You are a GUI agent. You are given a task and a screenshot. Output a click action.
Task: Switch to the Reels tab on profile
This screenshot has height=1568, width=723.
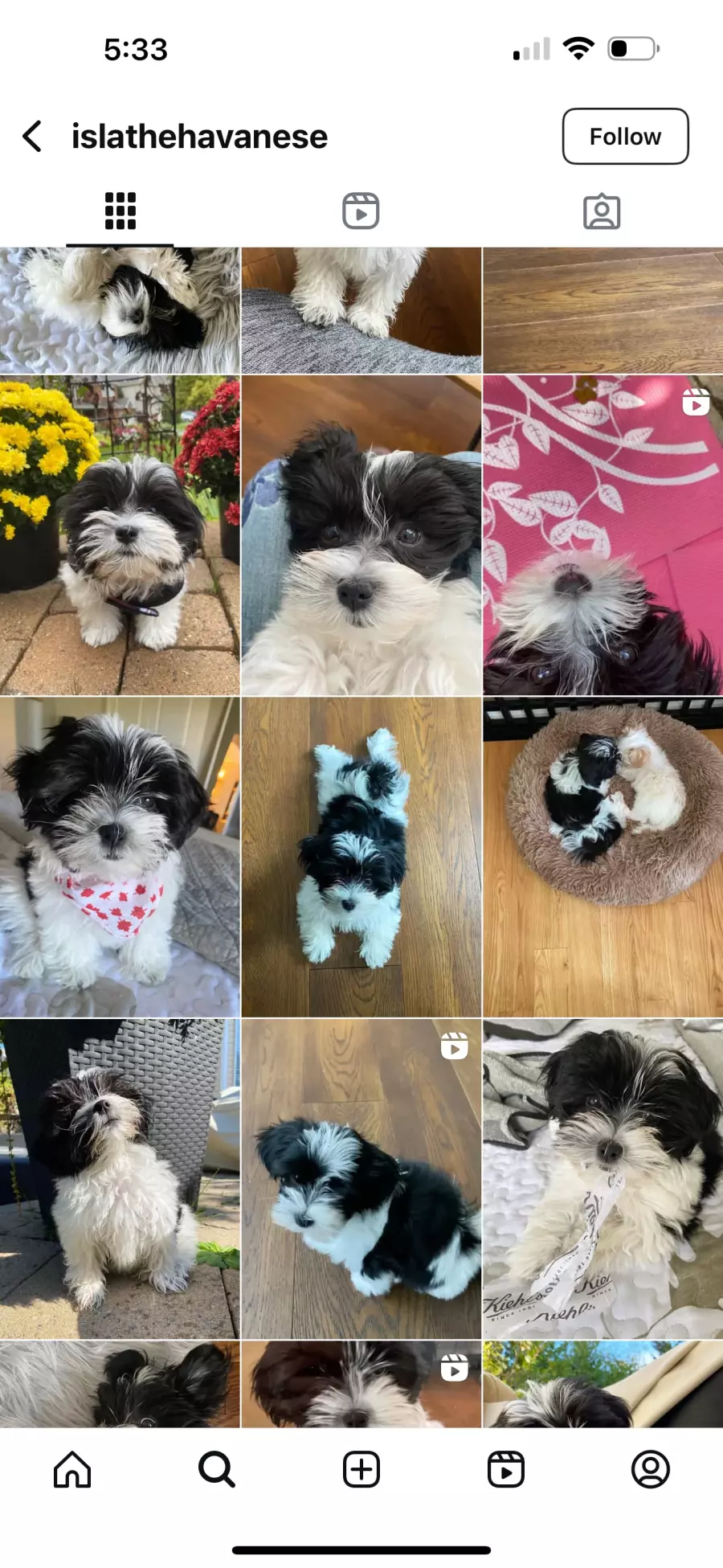click(x=361, y=211)
